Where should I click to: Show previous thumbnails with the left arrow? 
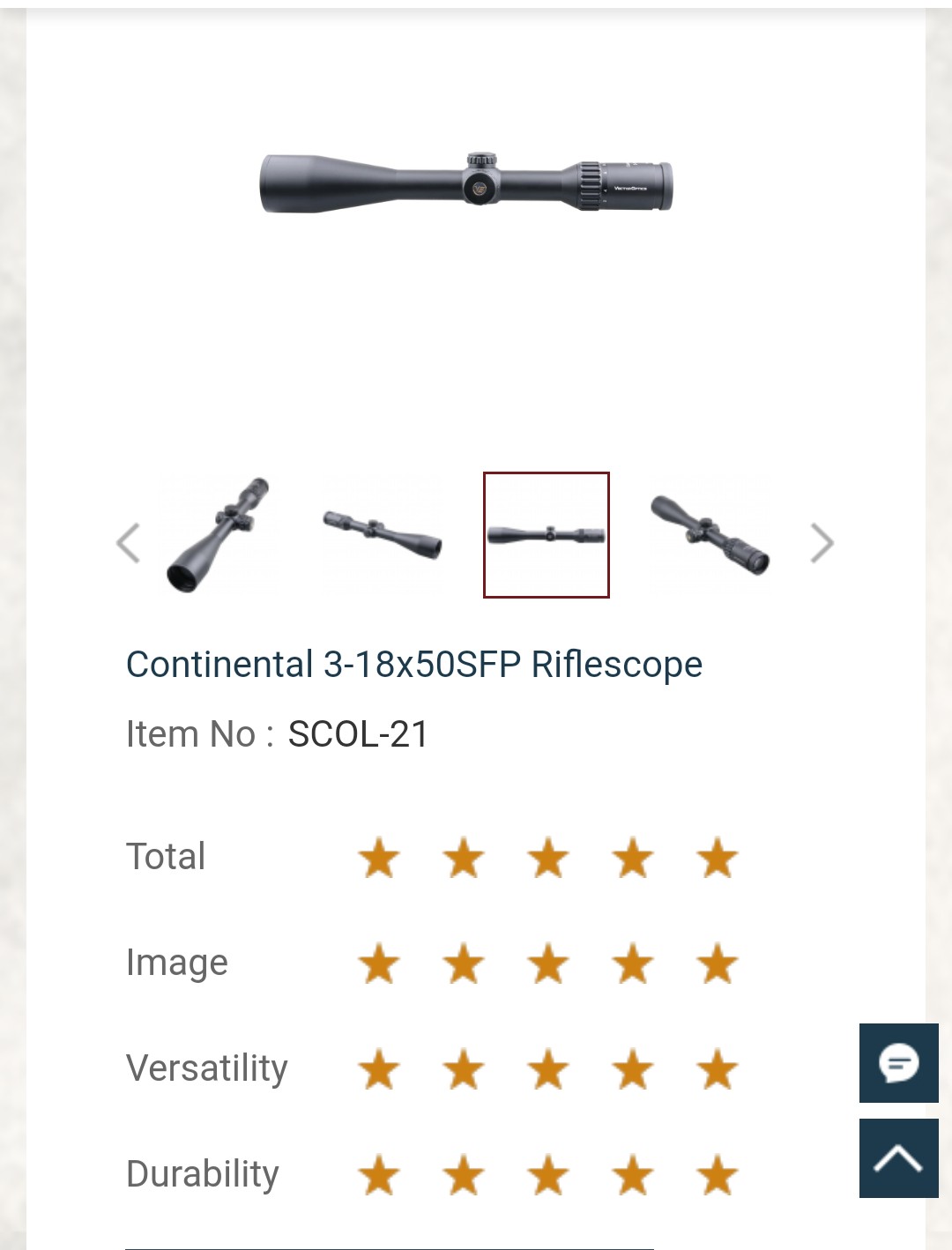[x=129, y=543]
